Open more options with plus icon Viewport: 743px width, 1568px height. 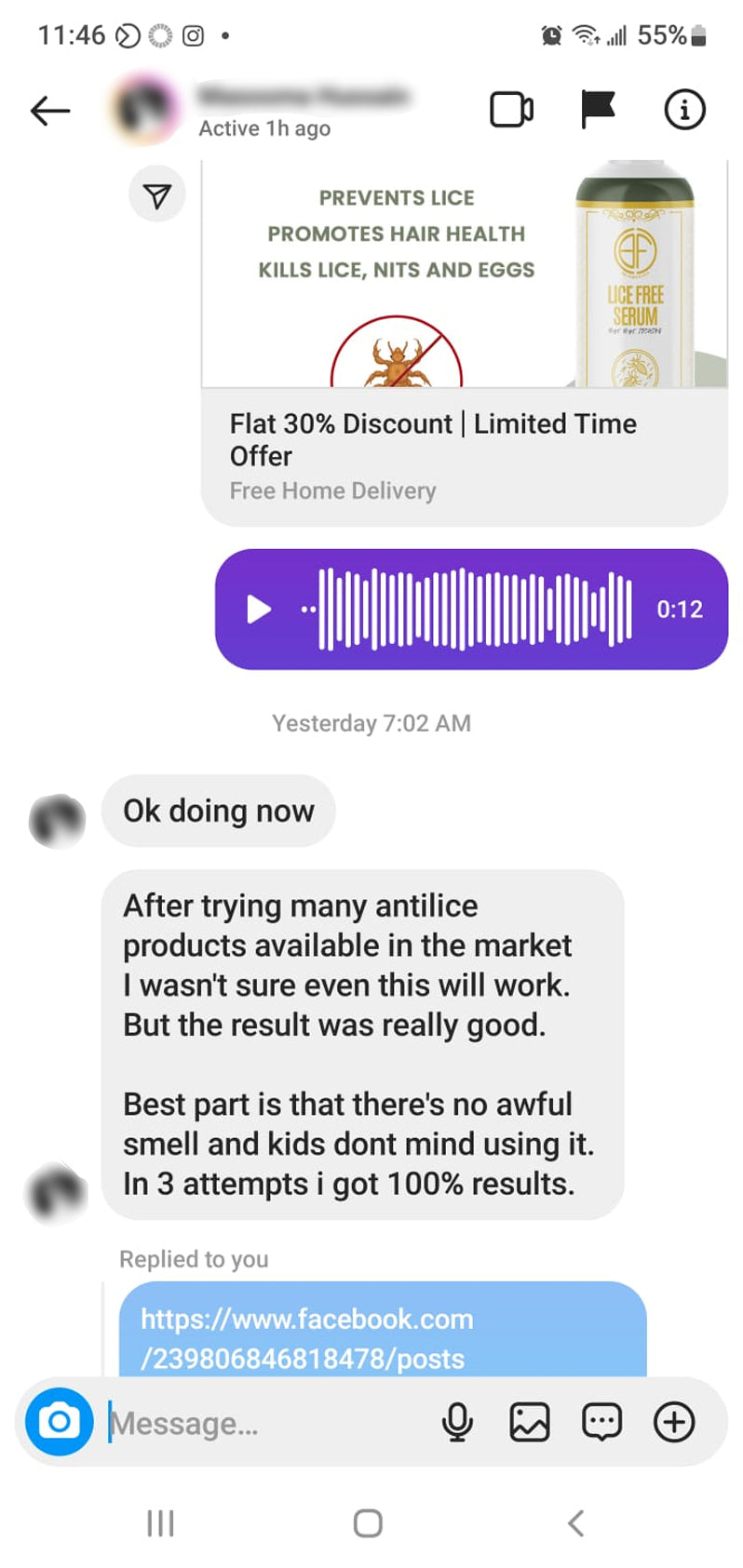(x=674, y=1422)
